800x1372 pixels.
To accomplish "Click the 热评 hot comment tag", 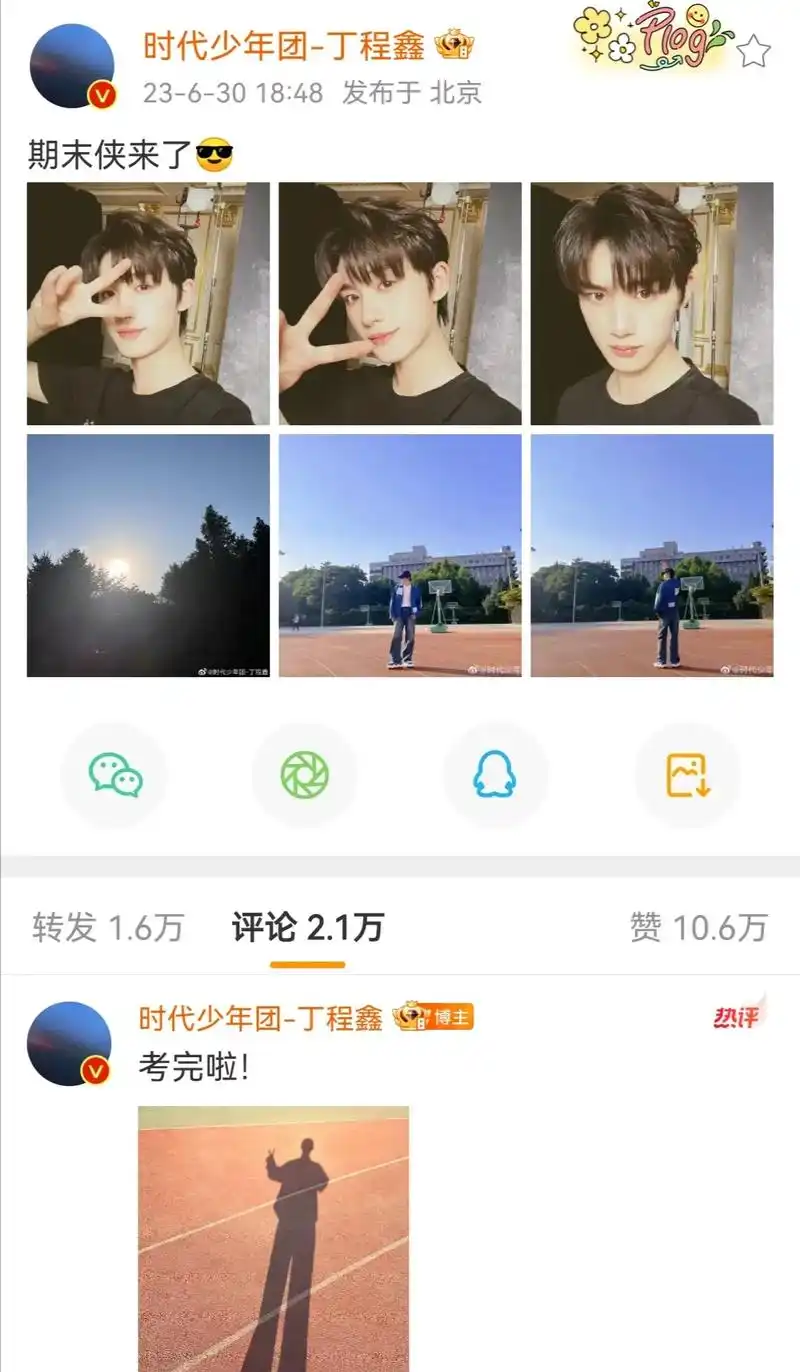I will point(739,1013).
